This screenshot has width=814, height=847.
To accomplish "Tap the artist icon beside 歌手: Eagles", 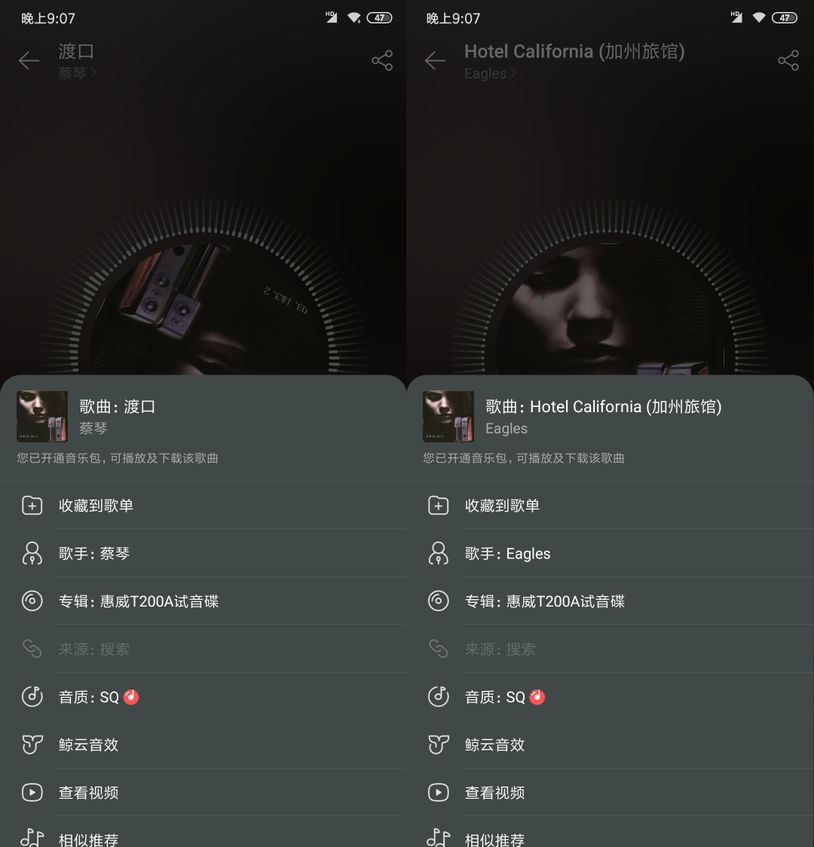I will [x=438, y=553].
